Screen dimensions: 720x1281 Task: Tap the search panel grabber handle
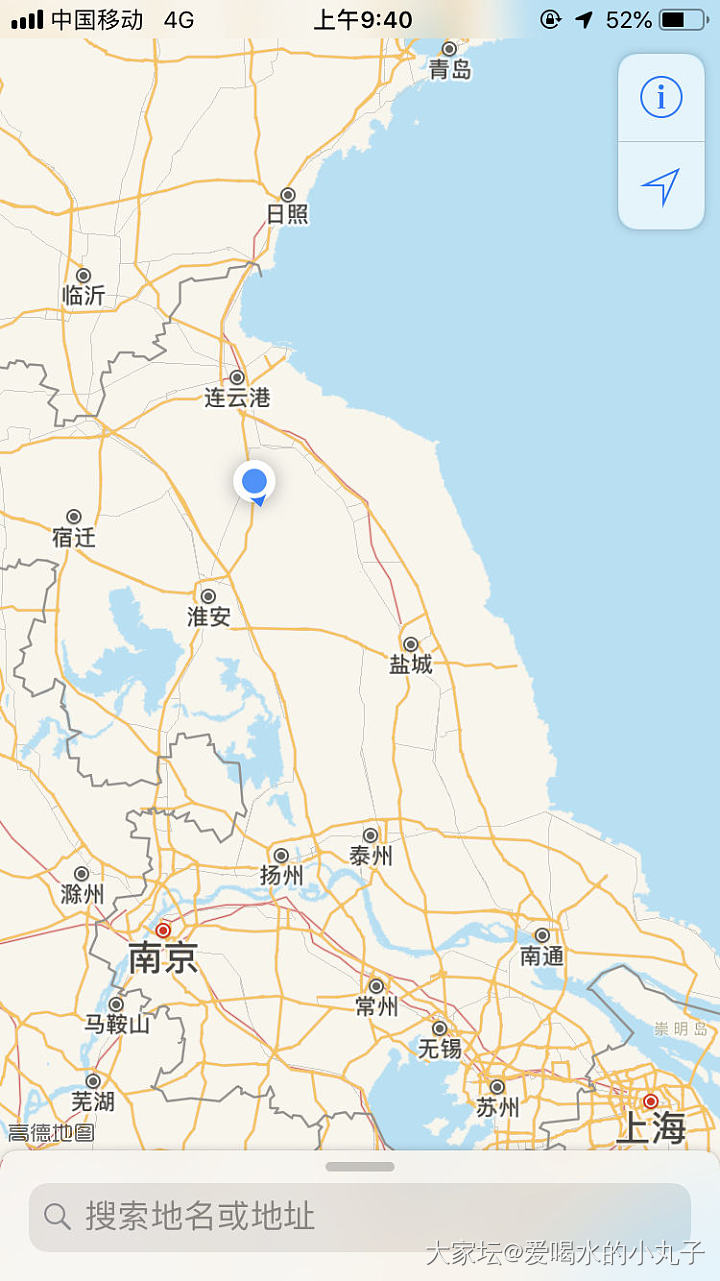click(360, 1166)
